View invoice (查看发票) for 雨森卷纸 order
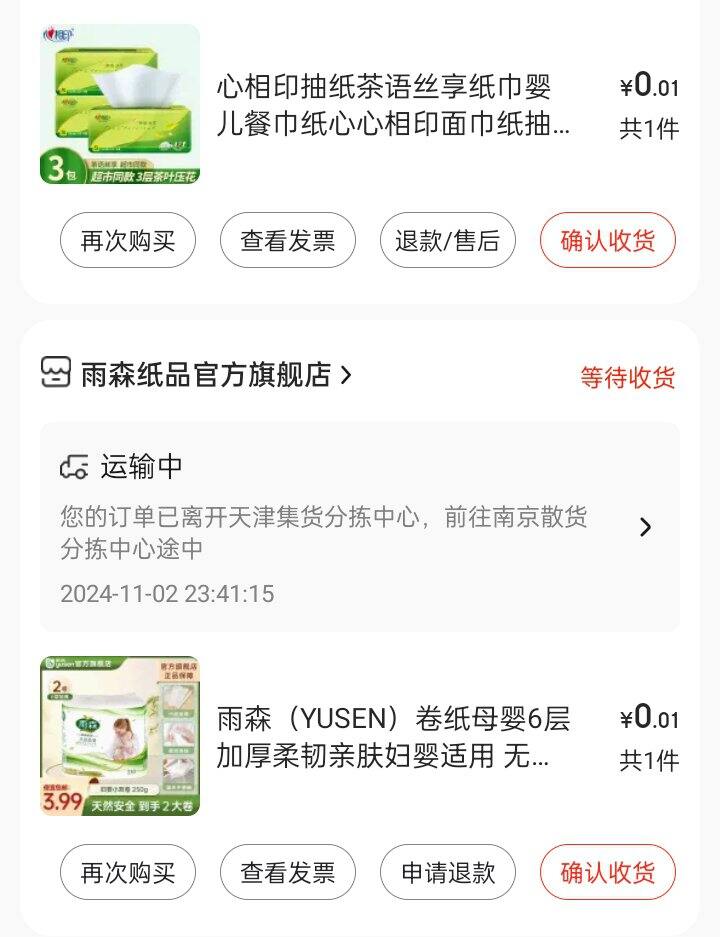This screenshot has width=720, height=937. click(288, 872)
